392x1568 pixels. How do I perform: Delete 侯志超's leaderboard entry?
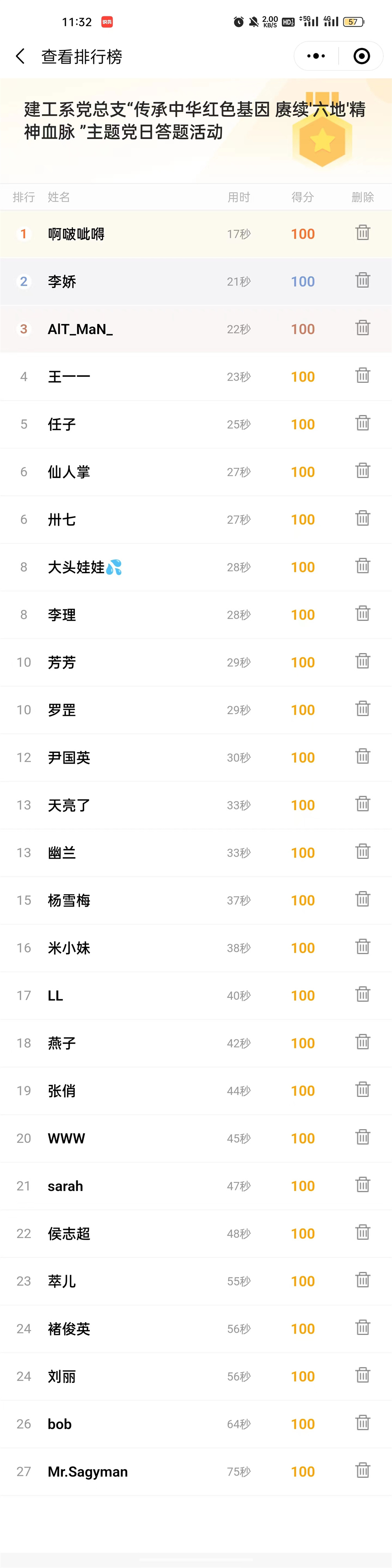click(363, 1232)
